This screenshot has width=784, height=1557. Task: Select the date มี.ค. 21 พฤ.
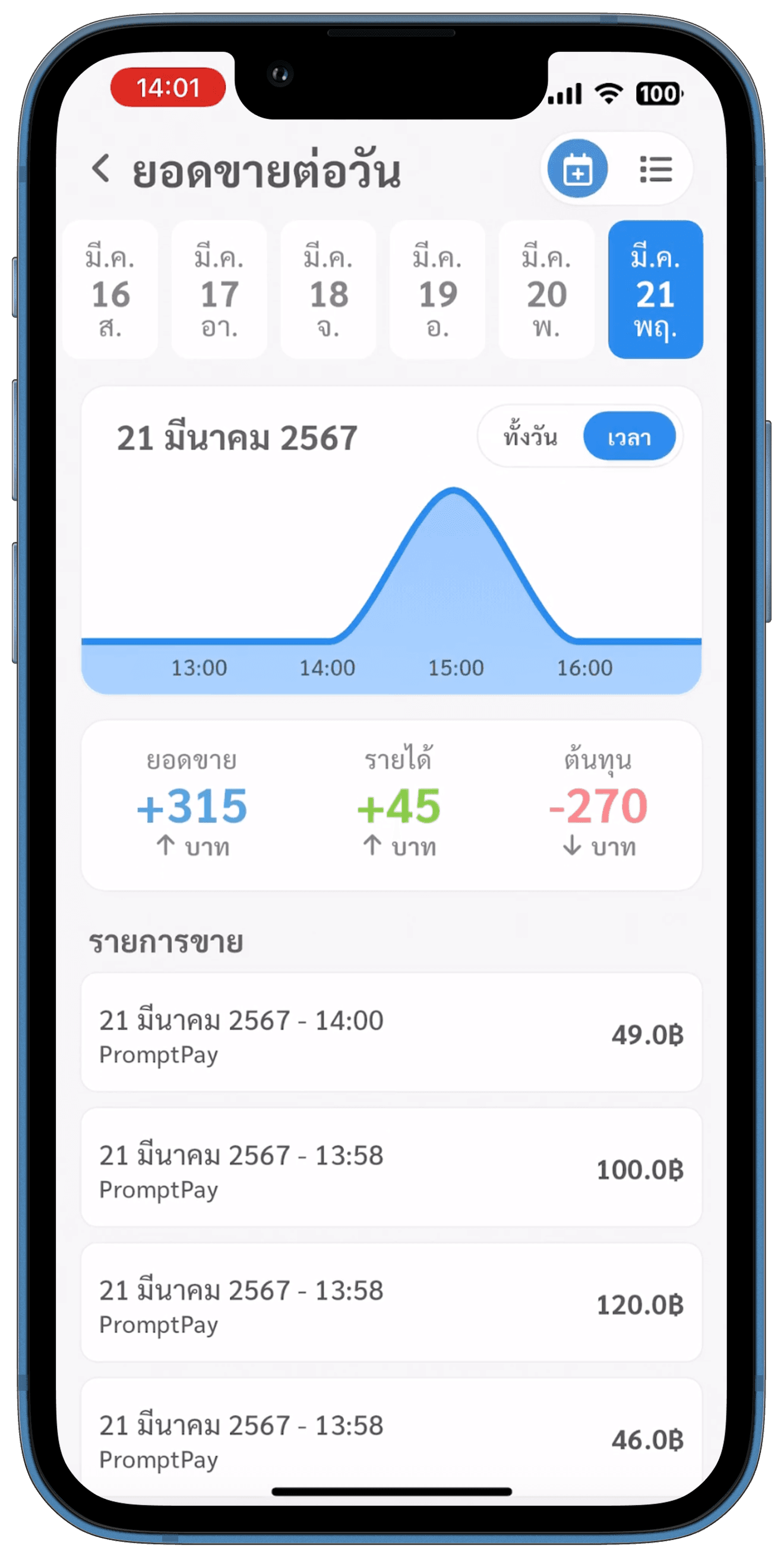pyautogui.click(x=655, y=289)
